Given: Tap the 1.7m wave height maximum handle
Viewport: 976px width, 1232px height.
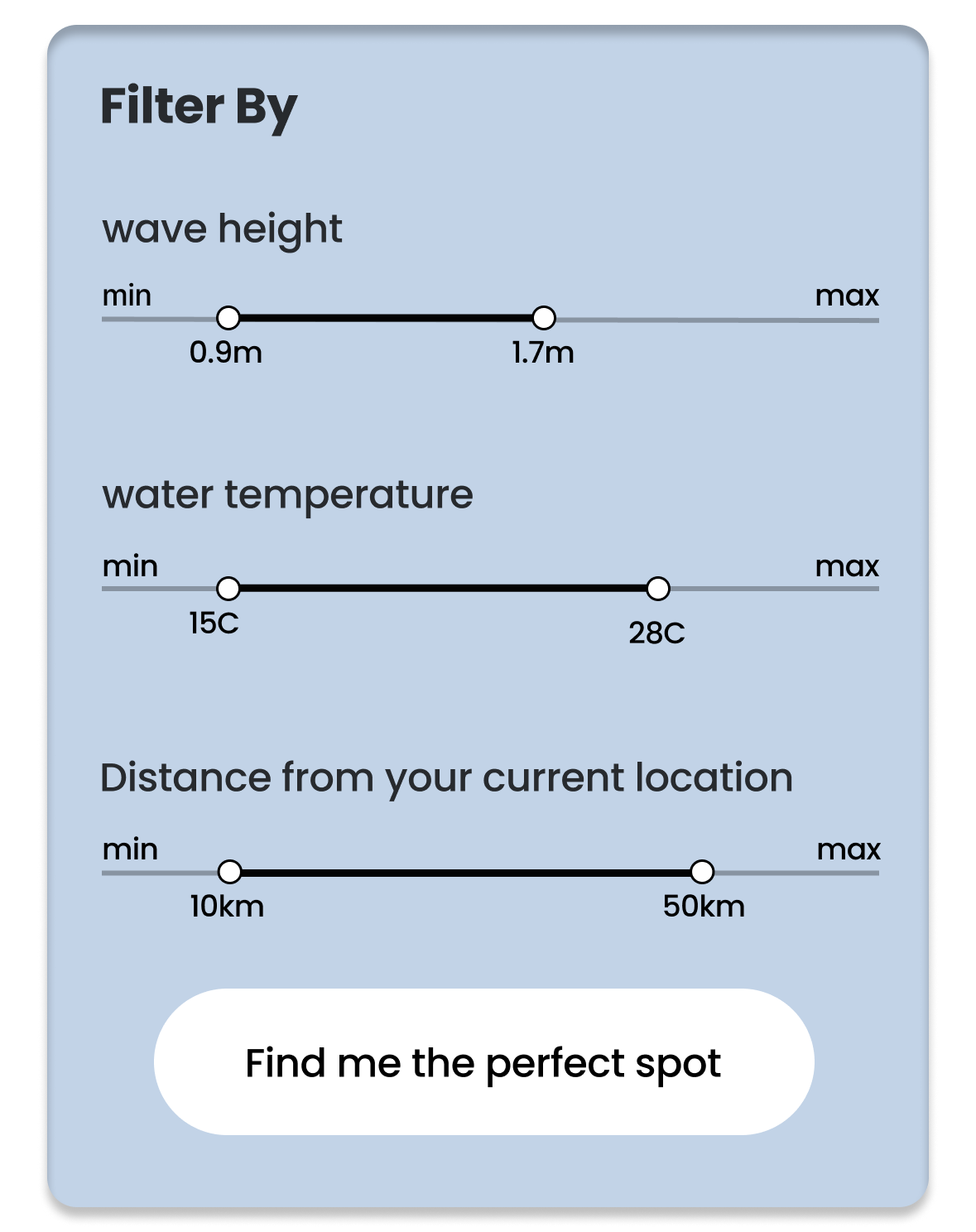Looking at the screenshot, I should (x=544, y=318).
